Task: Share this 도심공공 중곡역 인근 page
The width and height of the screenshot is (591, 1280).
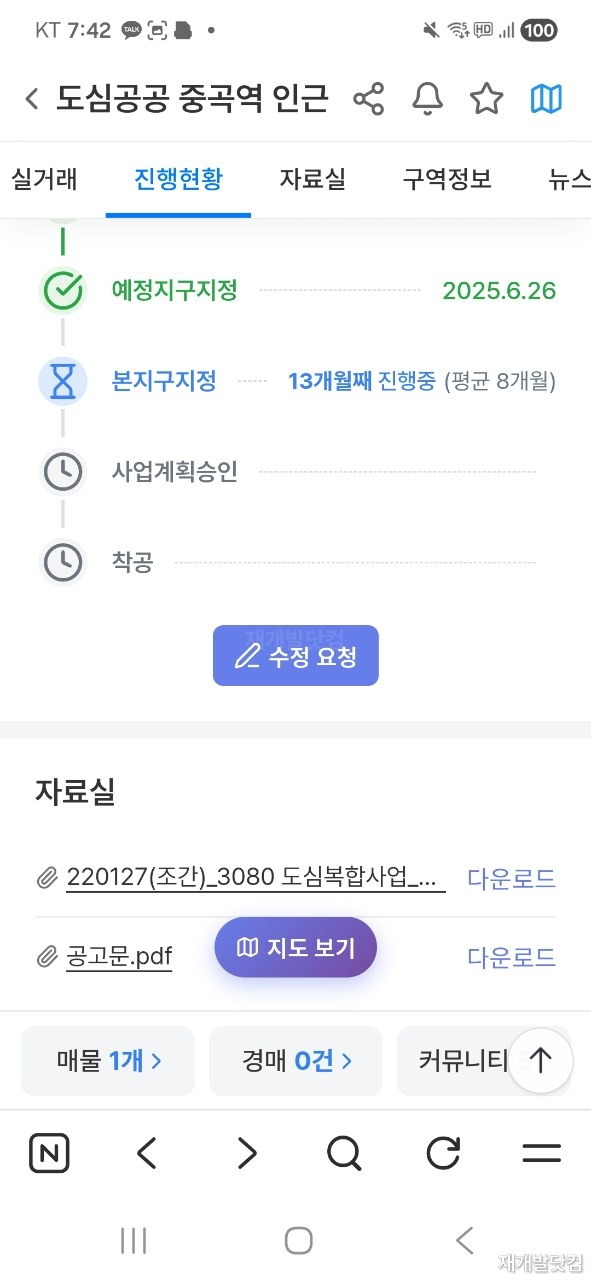Action: tap(369, 98)
